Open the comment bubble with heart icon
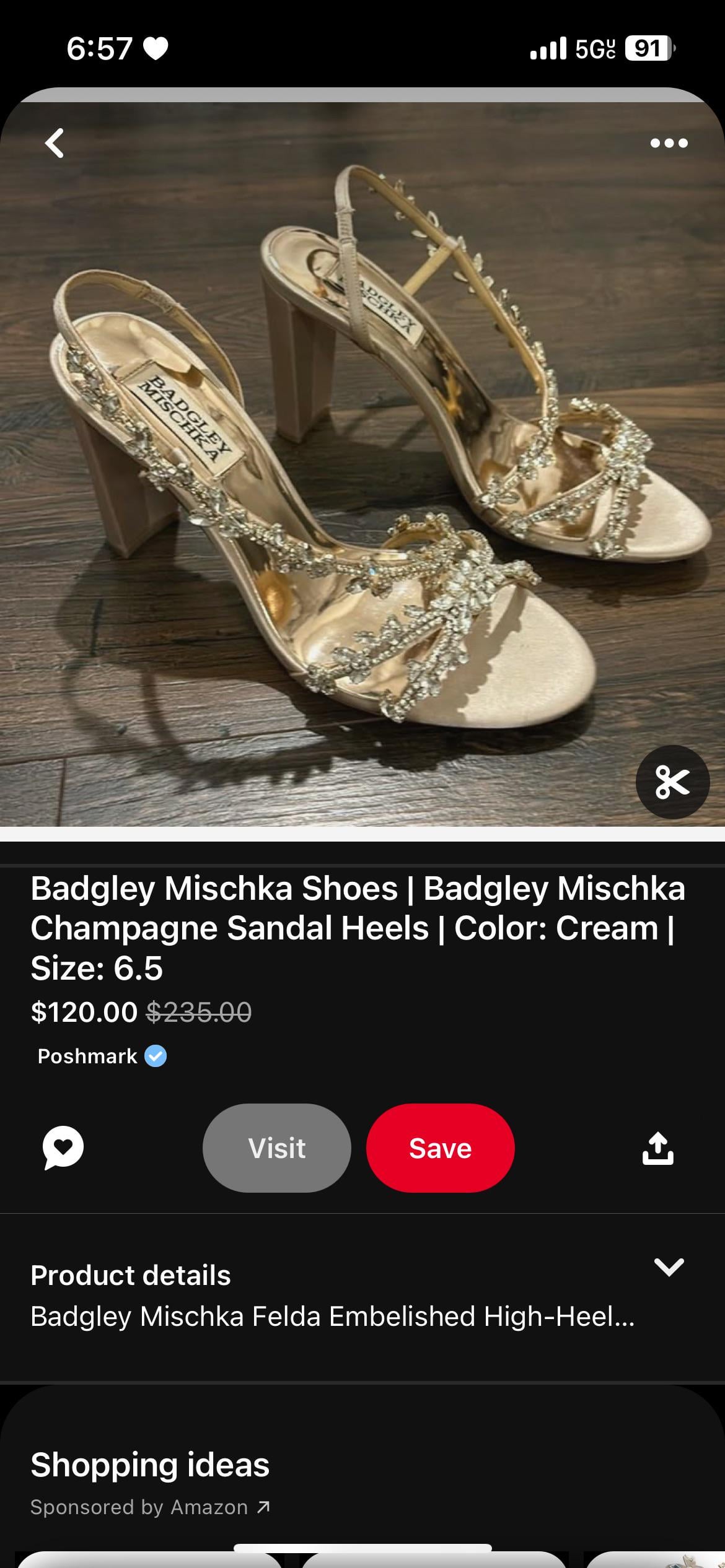The height and width of the screenshot is (1568, 725). (63, 1148)
